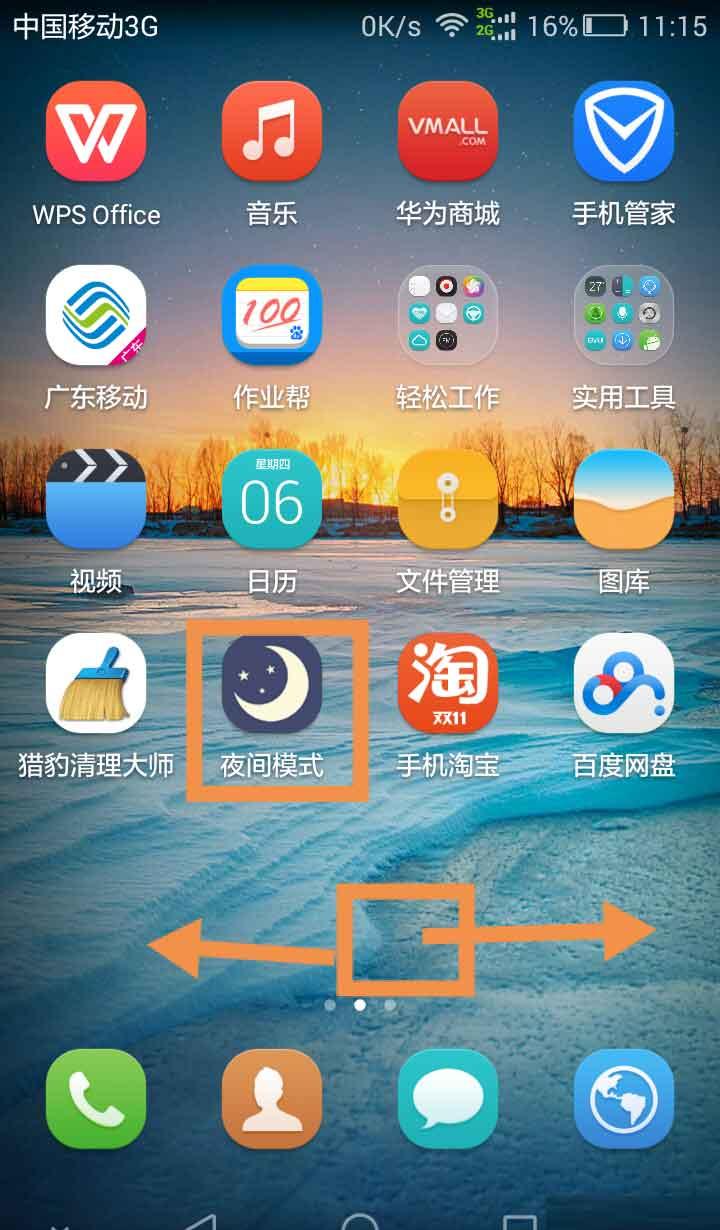Open WPS Office app
720x1230 pixels.
coord(96,131)
